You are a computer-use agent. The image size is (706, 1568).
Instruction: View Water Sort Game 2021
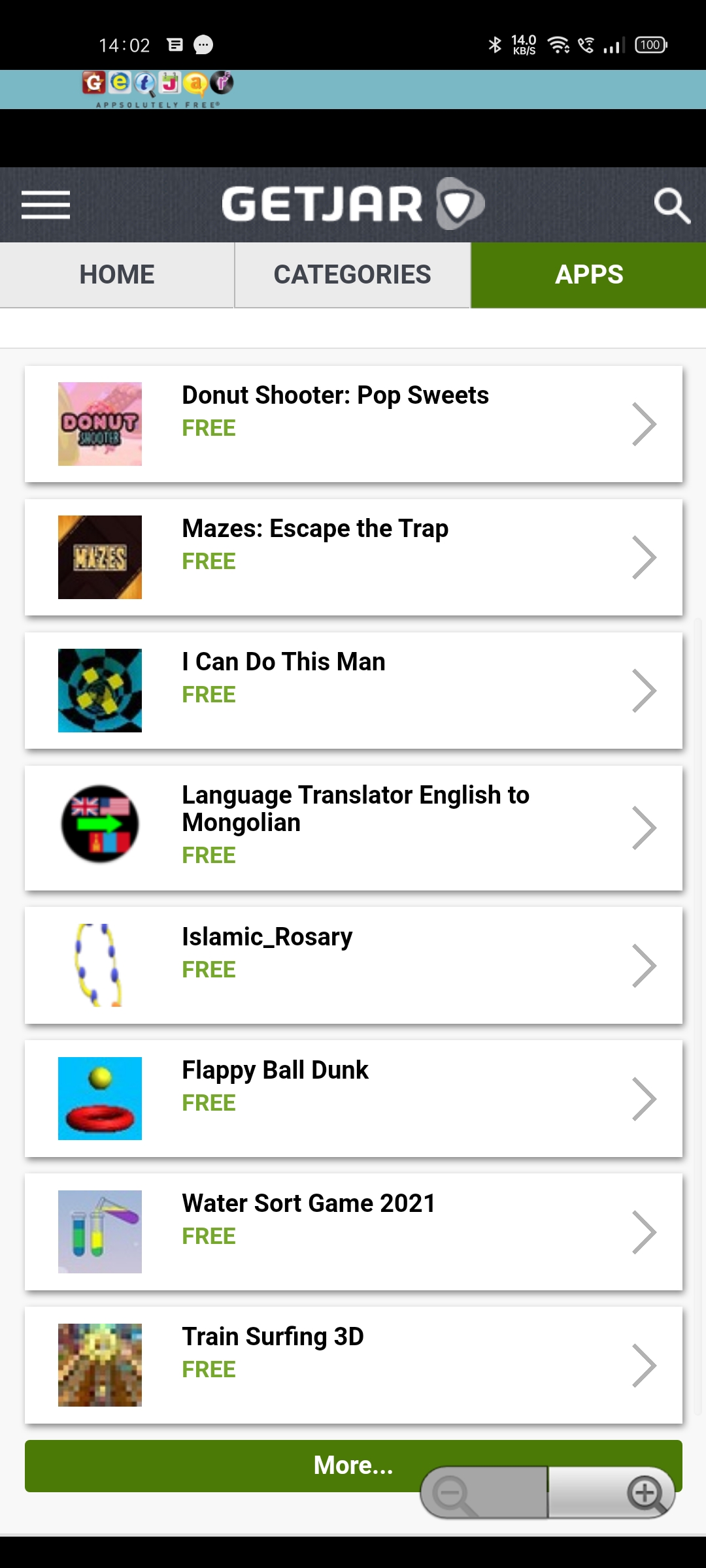click(353, 1232)
